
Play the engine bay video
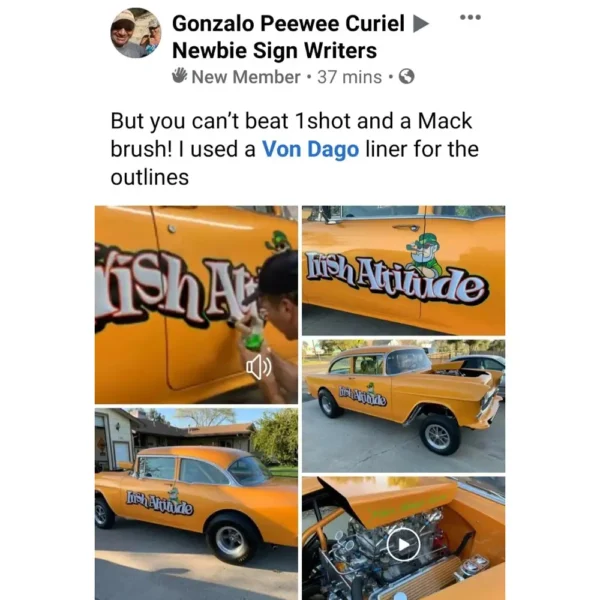pyautogui.click(x=403, y=544)
